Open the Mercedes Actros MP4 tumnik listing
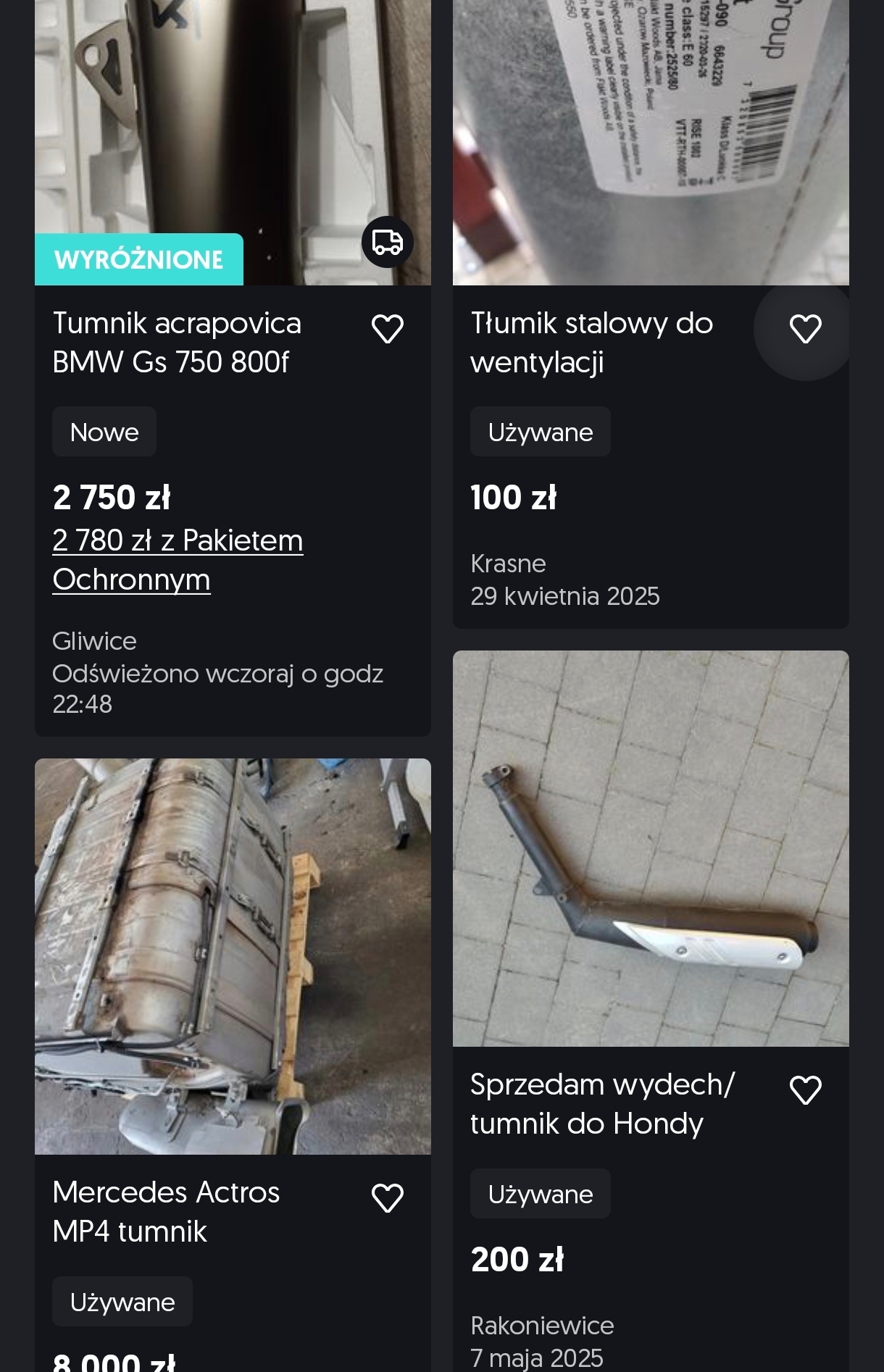The height and width of the screenshot is (1372, 884). click(166, 1212)
